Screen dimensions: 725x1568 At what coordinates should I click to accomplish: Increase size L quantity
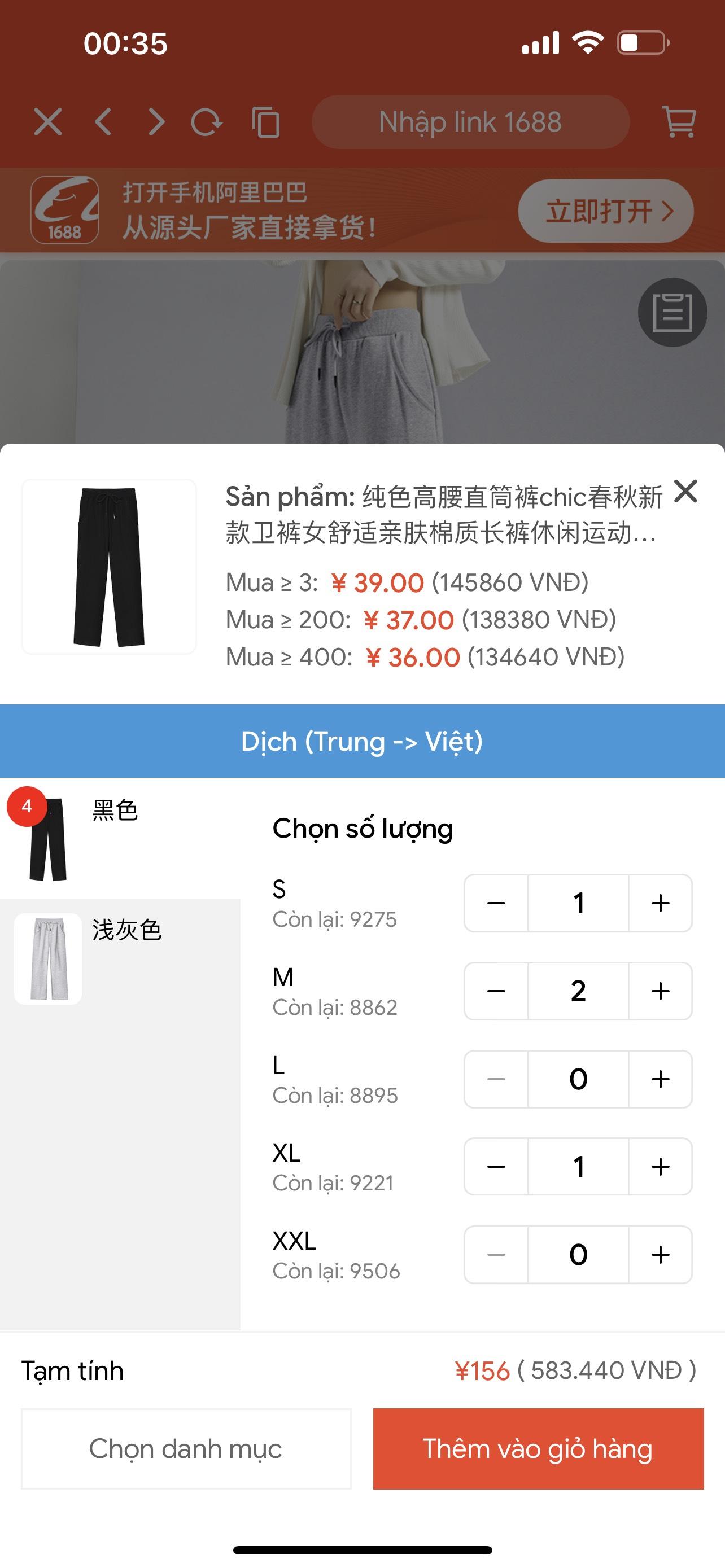pos(660,1079)
